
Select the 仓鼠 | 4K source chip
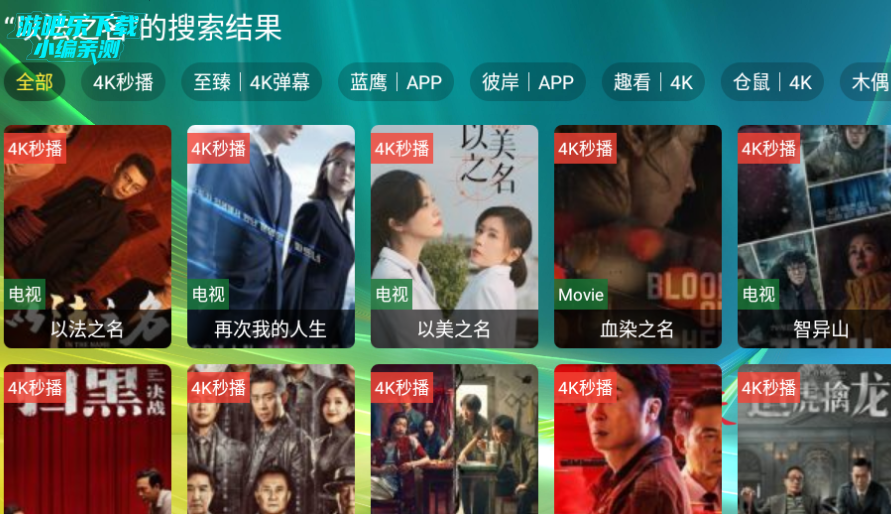point(772,82)
